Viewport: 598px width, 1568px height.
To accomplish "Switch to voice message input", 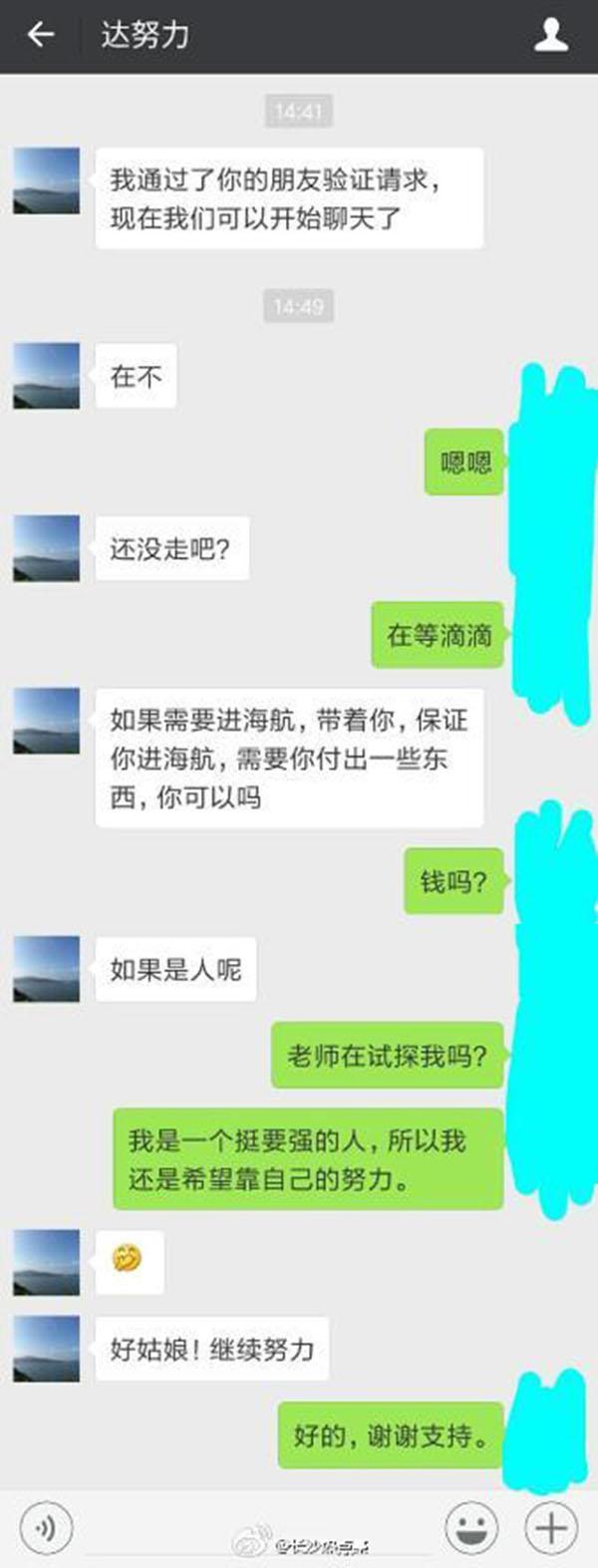I will 46,1527.
